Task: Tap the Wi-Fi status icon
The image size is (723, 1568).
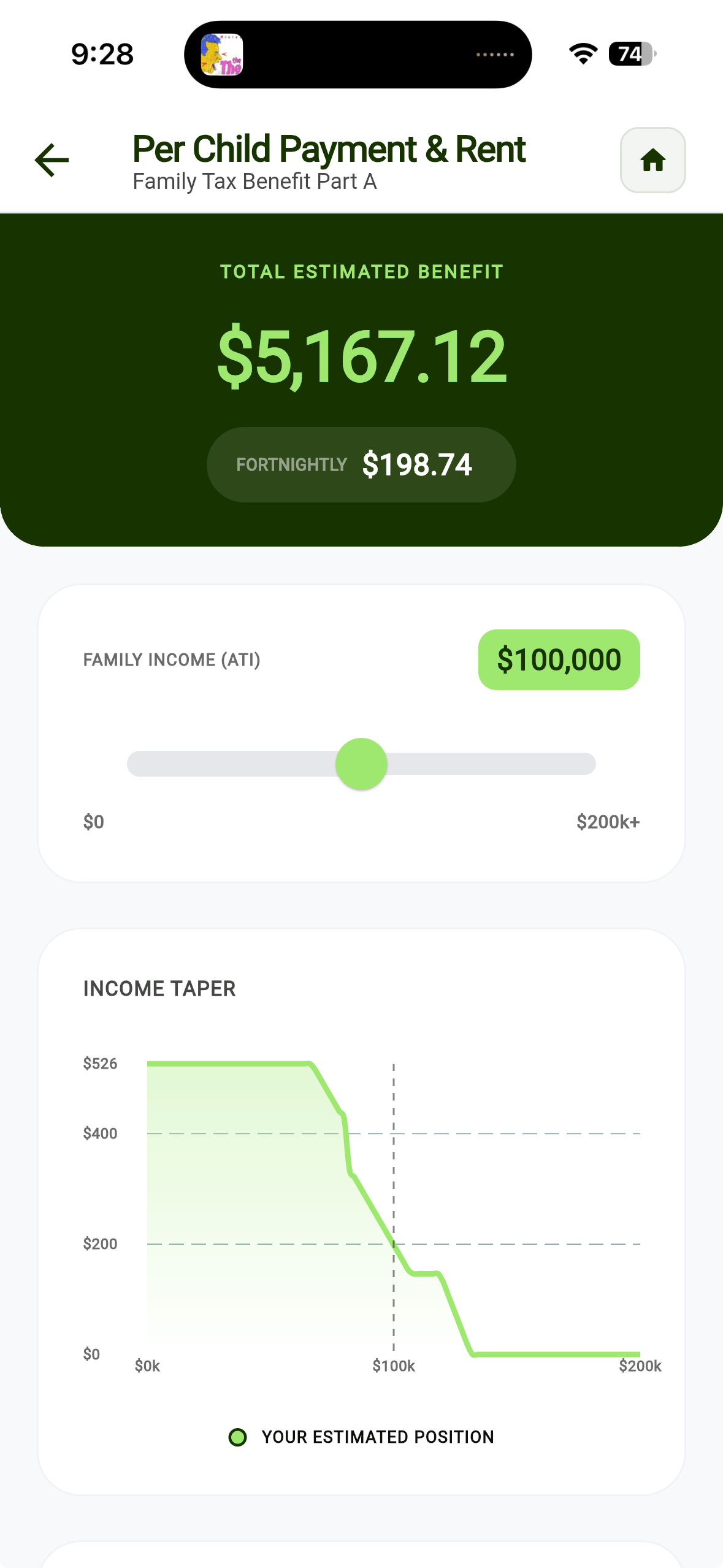Action: (x=583, y=54)
